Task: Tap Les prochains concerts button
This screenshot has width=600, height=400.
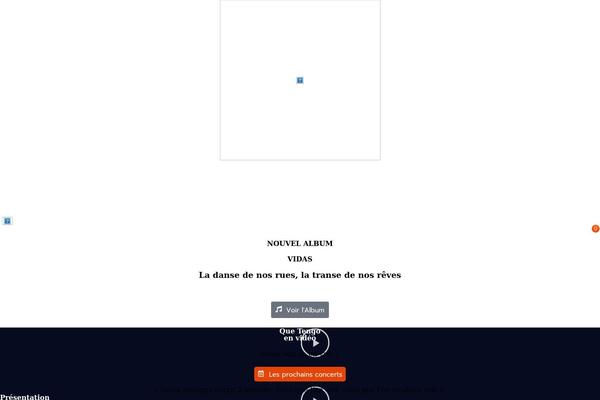Action: [x=299, y=374]
